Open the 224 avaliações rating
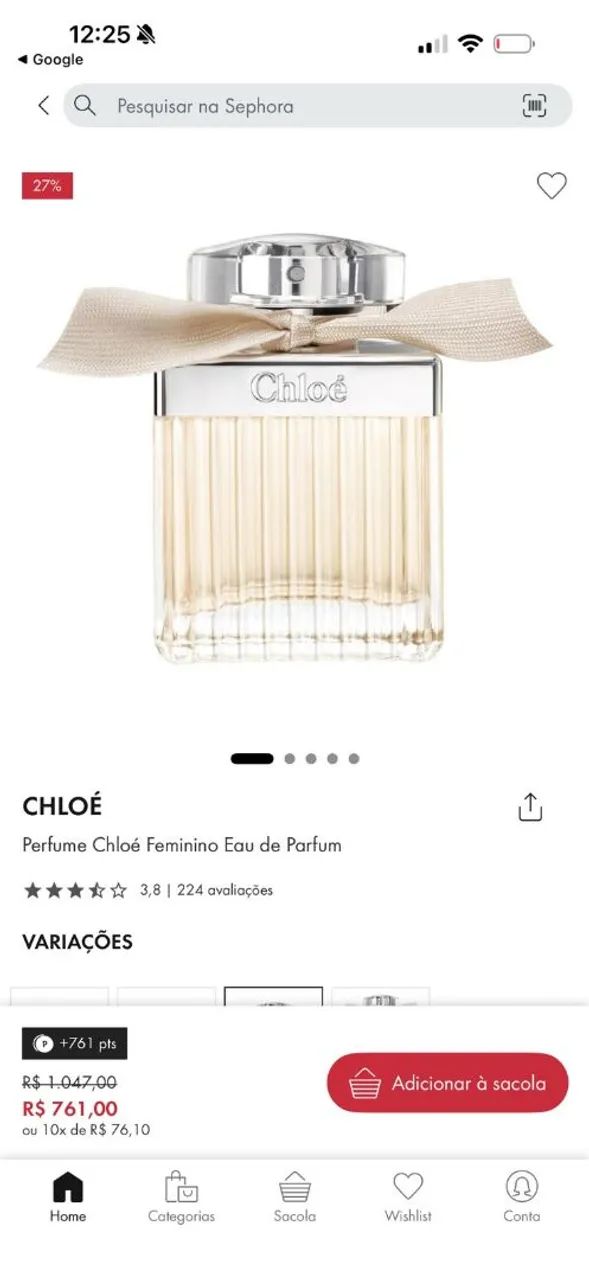The height and width of the screenshot is (1280, 589). (x=225, y=890)
